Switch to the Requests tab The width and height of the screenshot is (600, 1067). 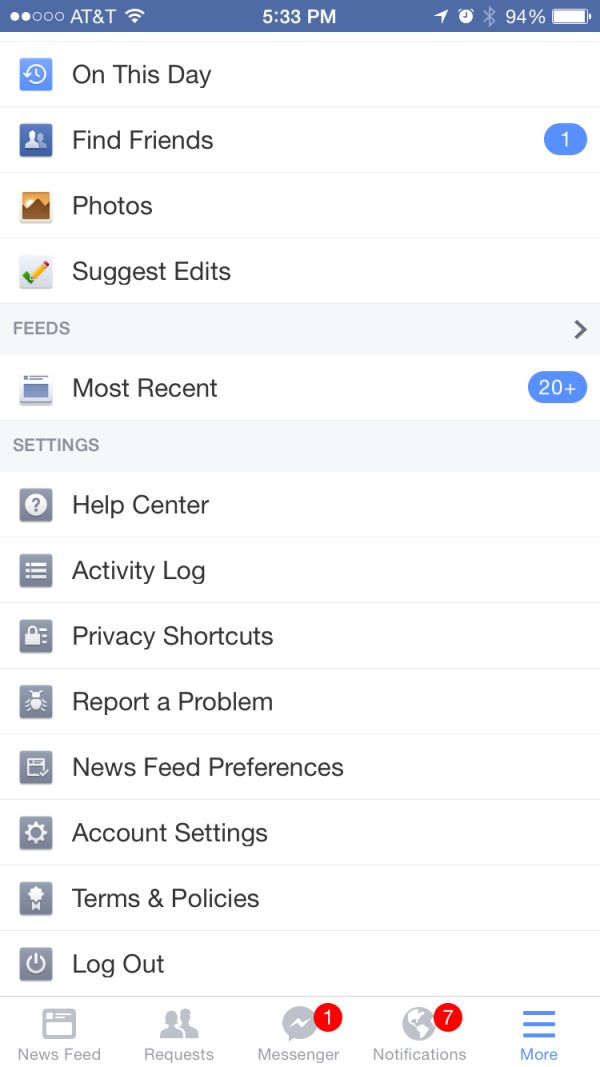[x=179, y=1034]
